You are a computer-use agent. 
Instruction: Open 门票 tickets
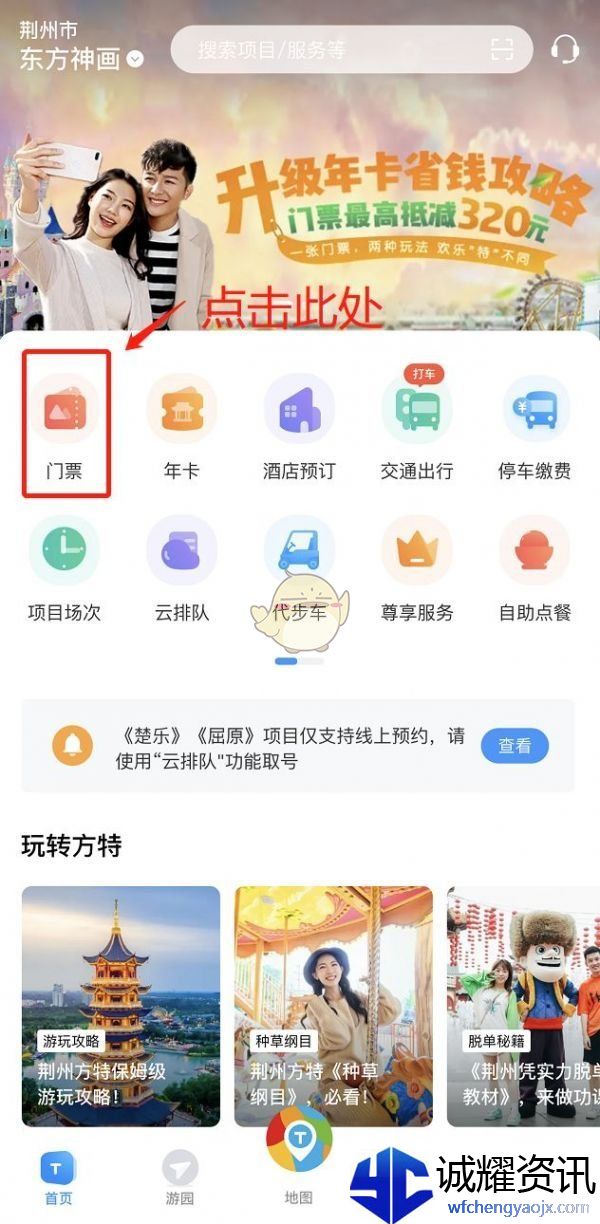click(65, 423)
